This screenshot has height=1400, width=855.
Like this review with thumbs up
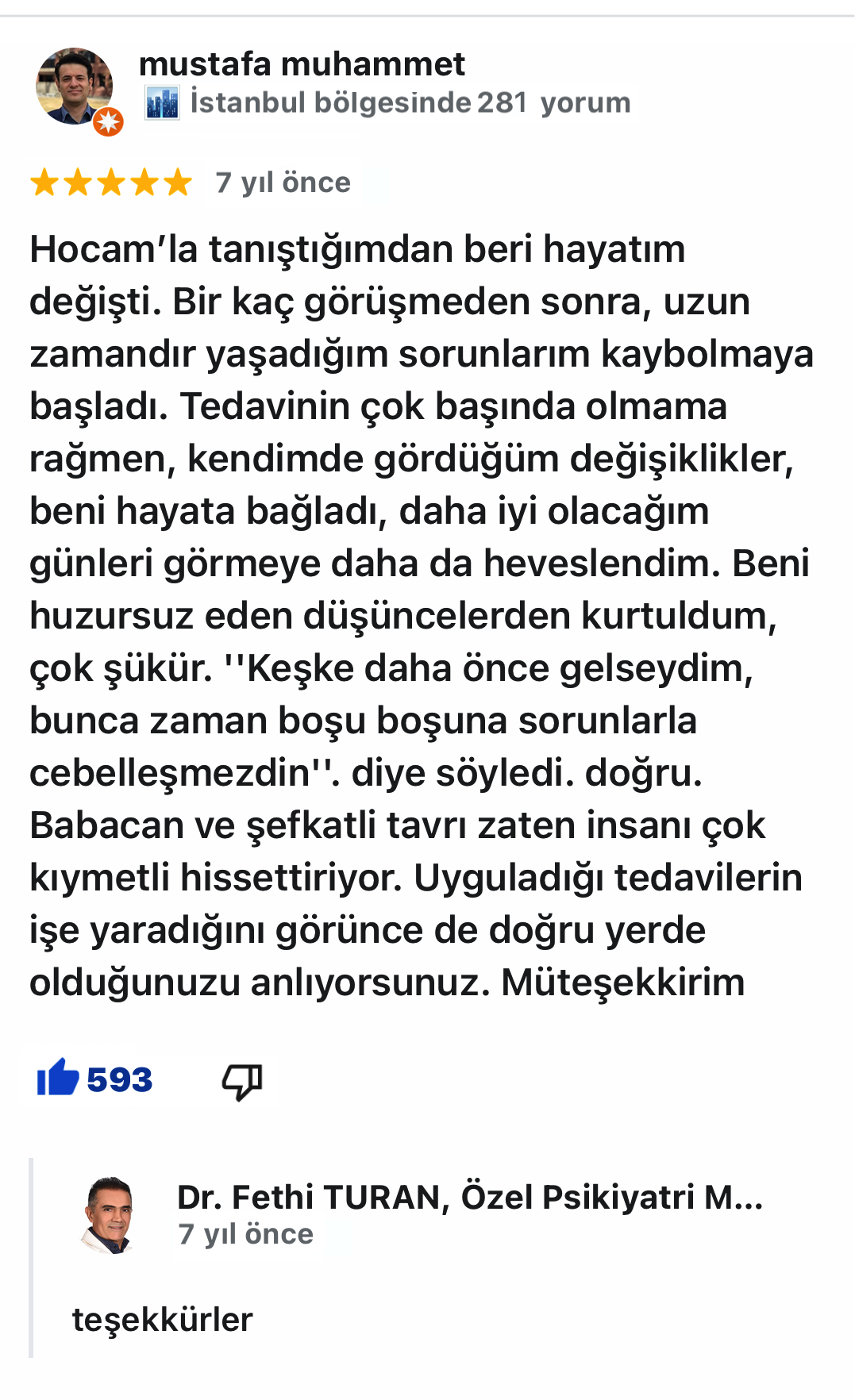point(58,1079)
